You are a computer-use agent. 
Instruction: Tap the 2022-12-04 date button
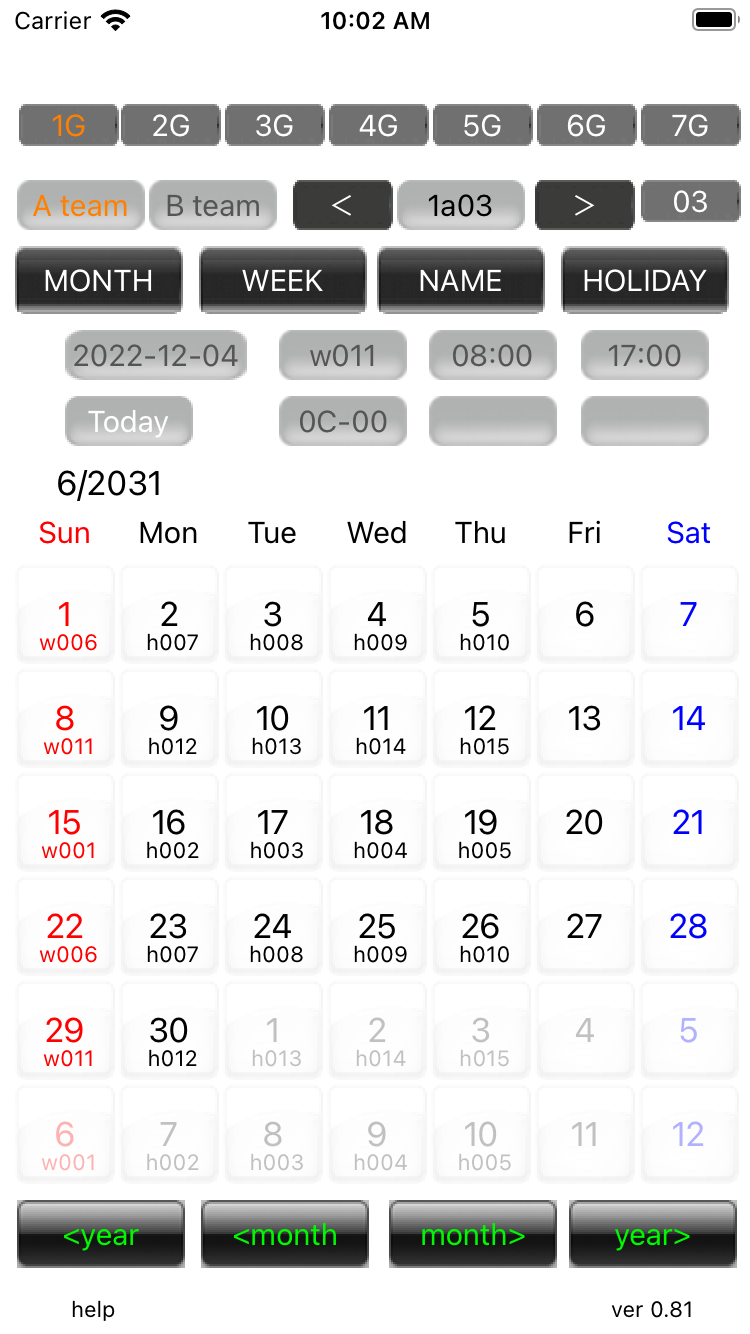tap(156, 356)
